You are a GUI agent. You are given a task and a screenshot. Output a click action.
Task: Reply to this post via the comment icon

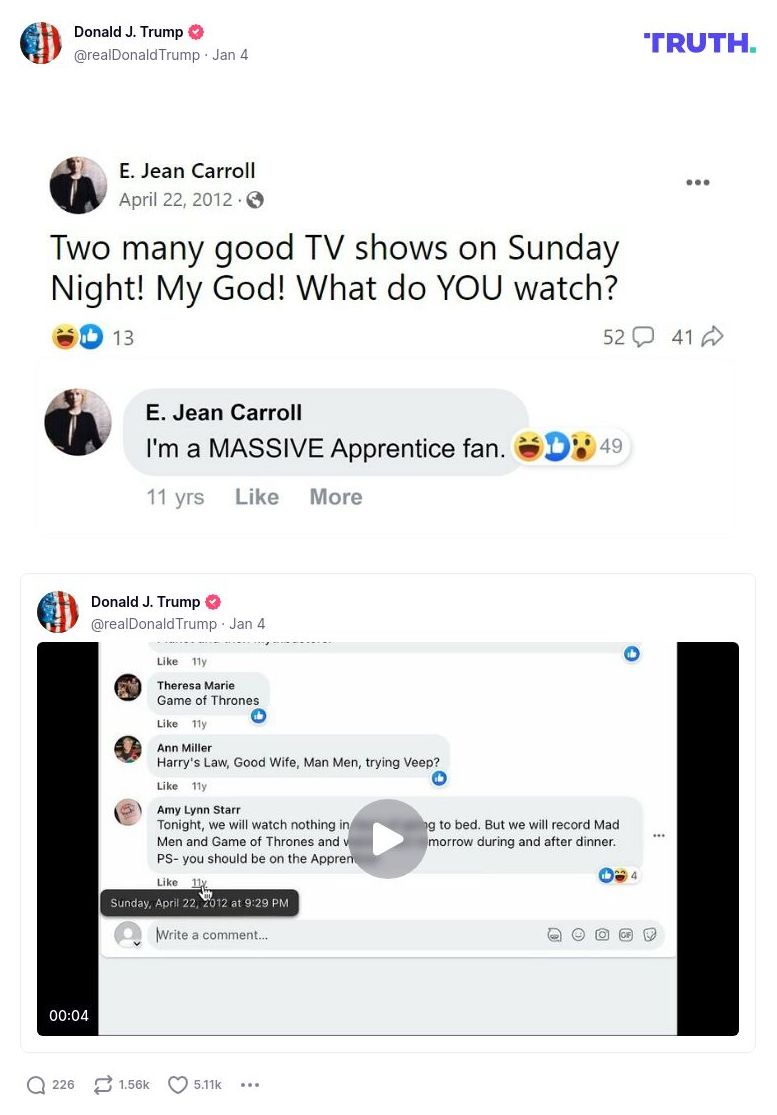pyautogui.click(x=37, y=1085)
